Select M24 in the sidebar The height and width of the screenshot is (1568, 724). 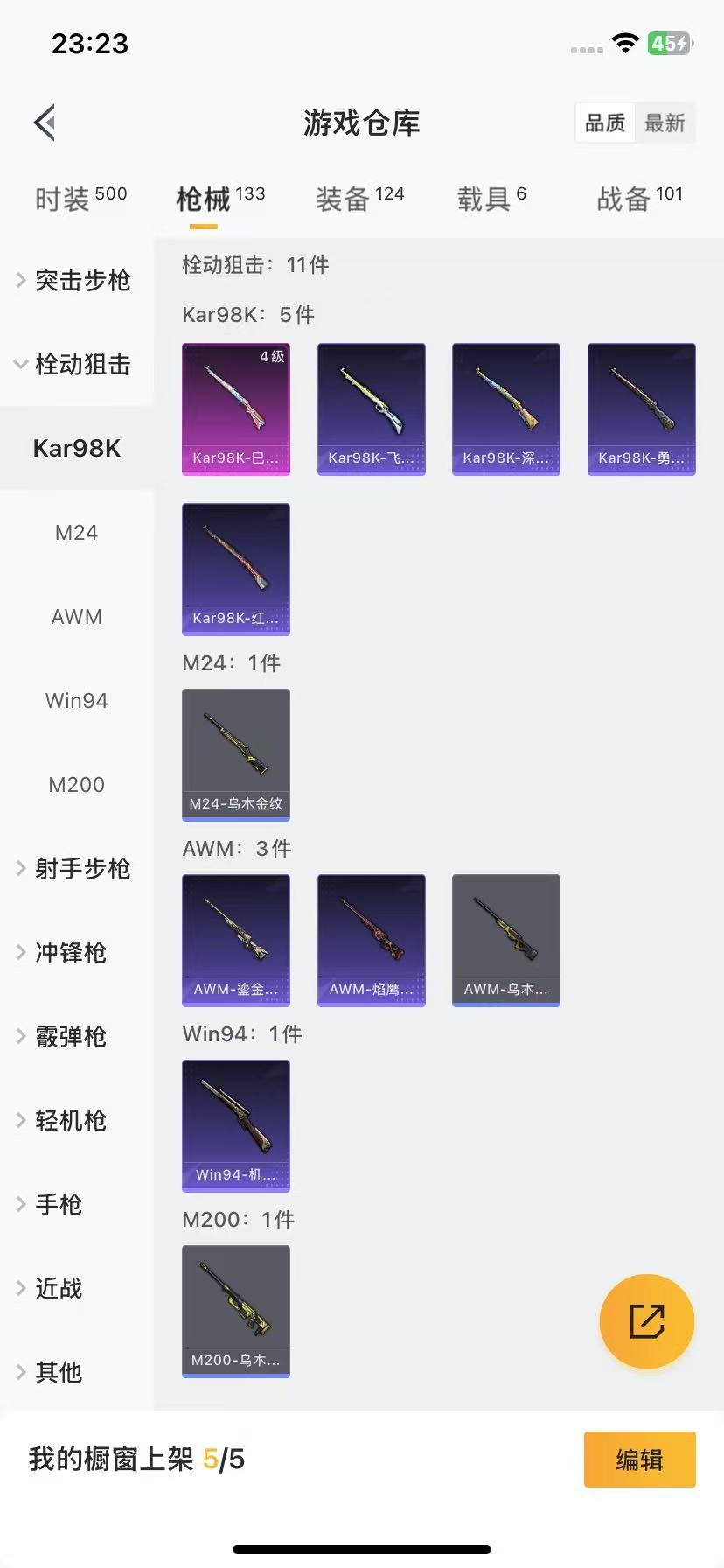pyautogui.click(x=76, y=533)
